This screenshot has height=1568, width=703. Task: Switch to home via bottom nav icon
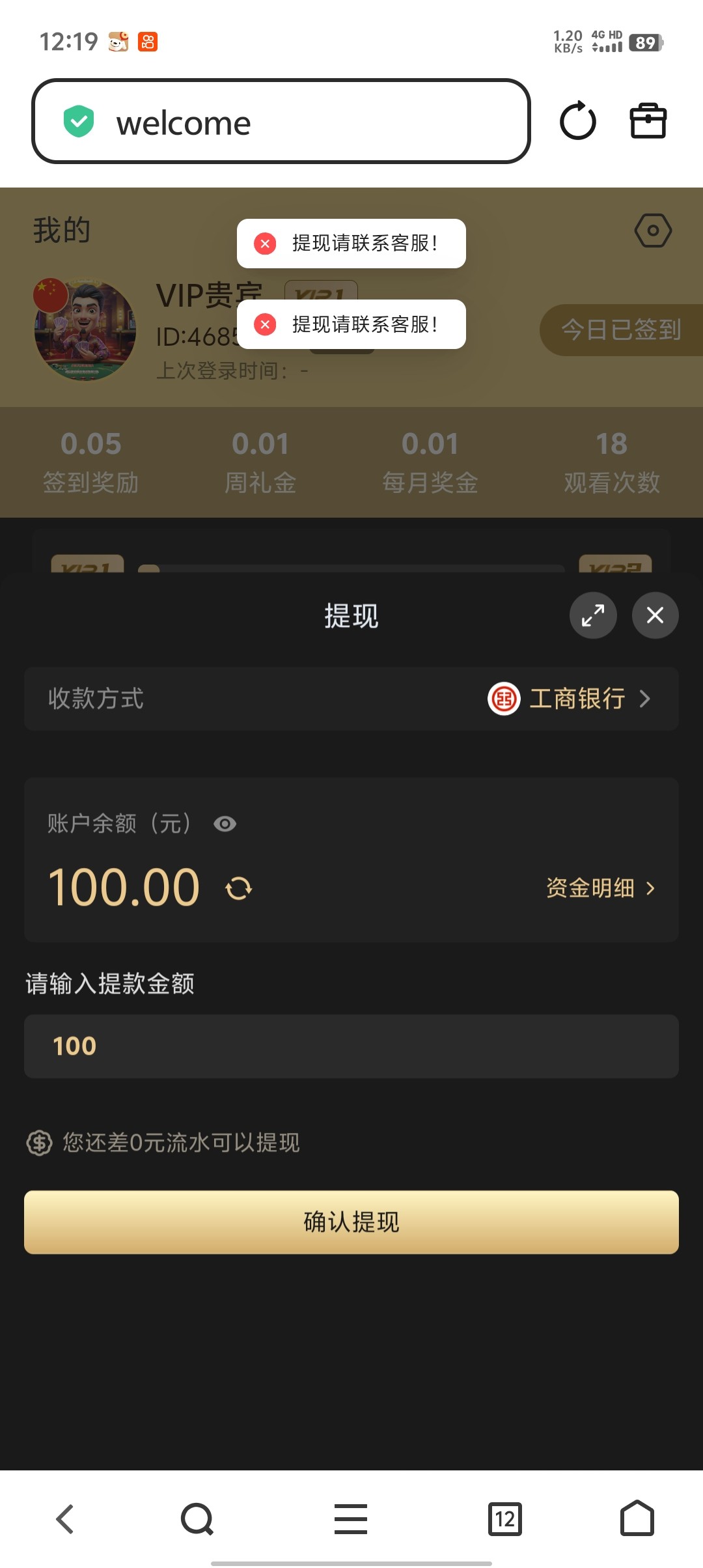(x=637, y=1519)
